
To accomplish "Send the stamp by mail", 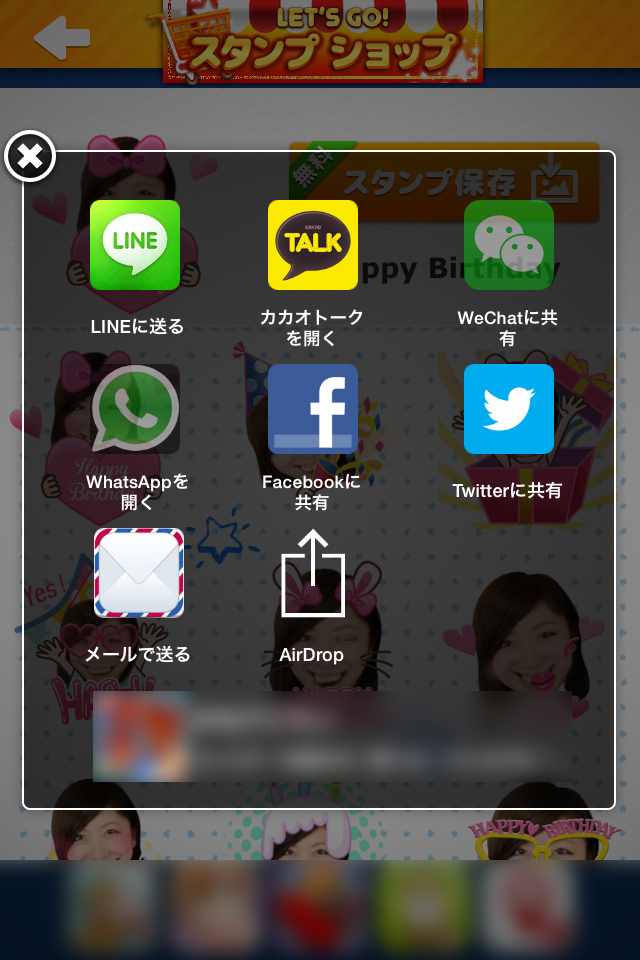I will 138,573.
